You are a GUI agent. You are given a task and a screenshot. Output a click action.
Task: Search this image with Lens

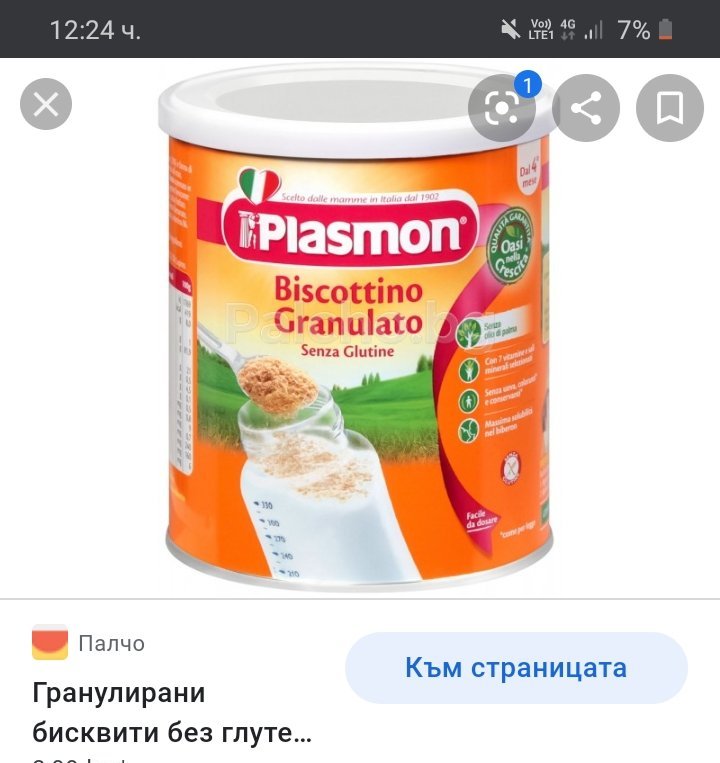[x=502, y=108]
